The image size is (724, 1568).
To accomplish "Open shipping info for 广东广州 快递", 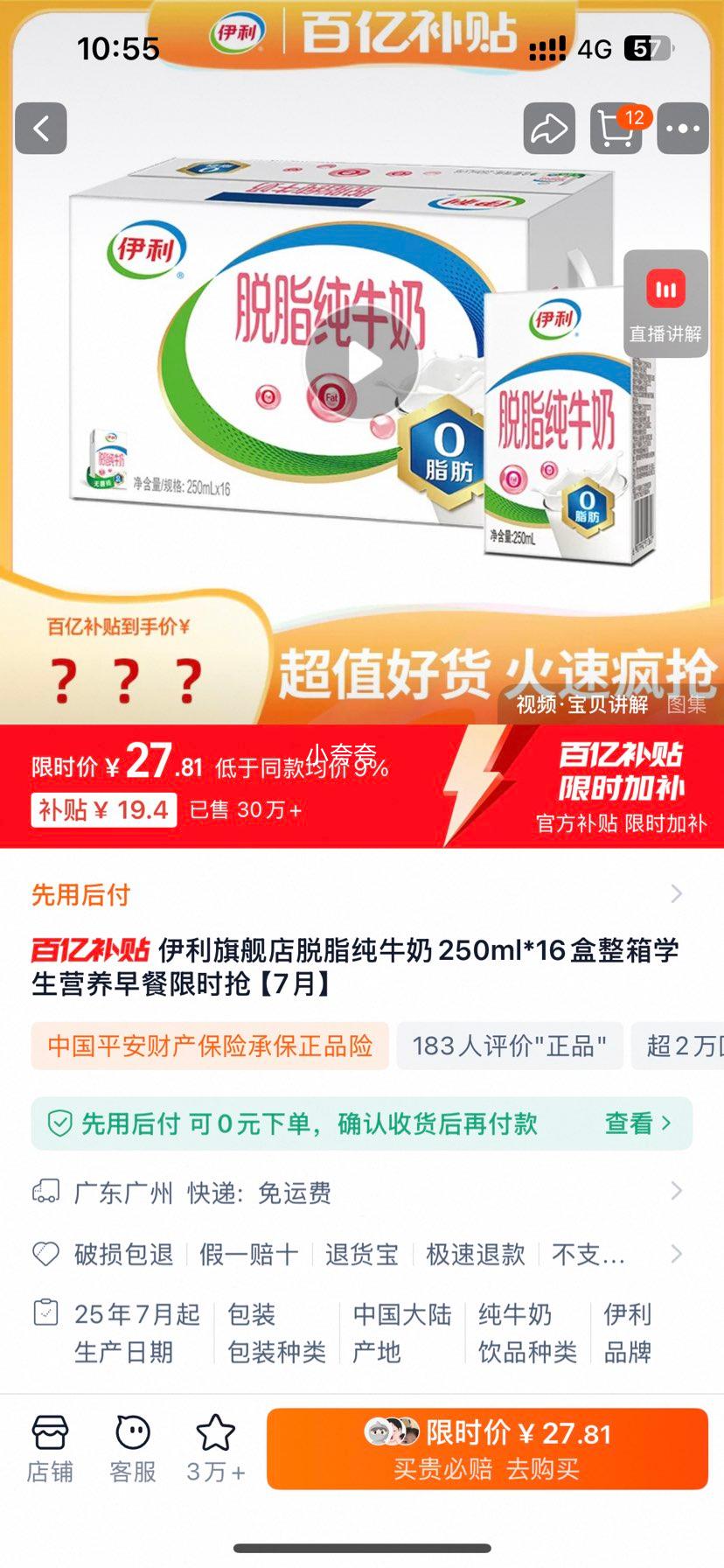I will tap(361, 1192).
